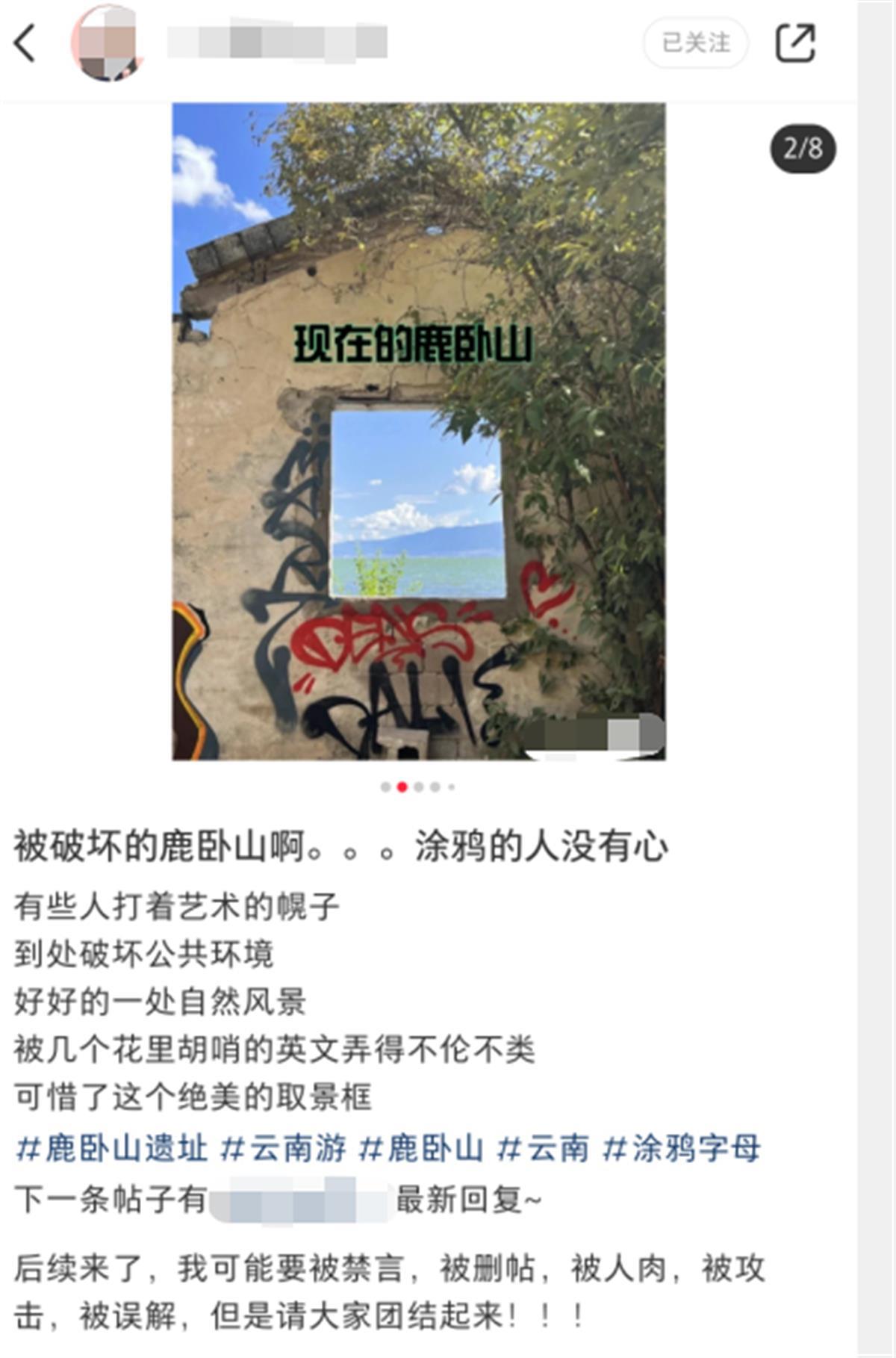Open hashtag #云南游
Screen dimensions: 896x1358
coord(283,1148)
